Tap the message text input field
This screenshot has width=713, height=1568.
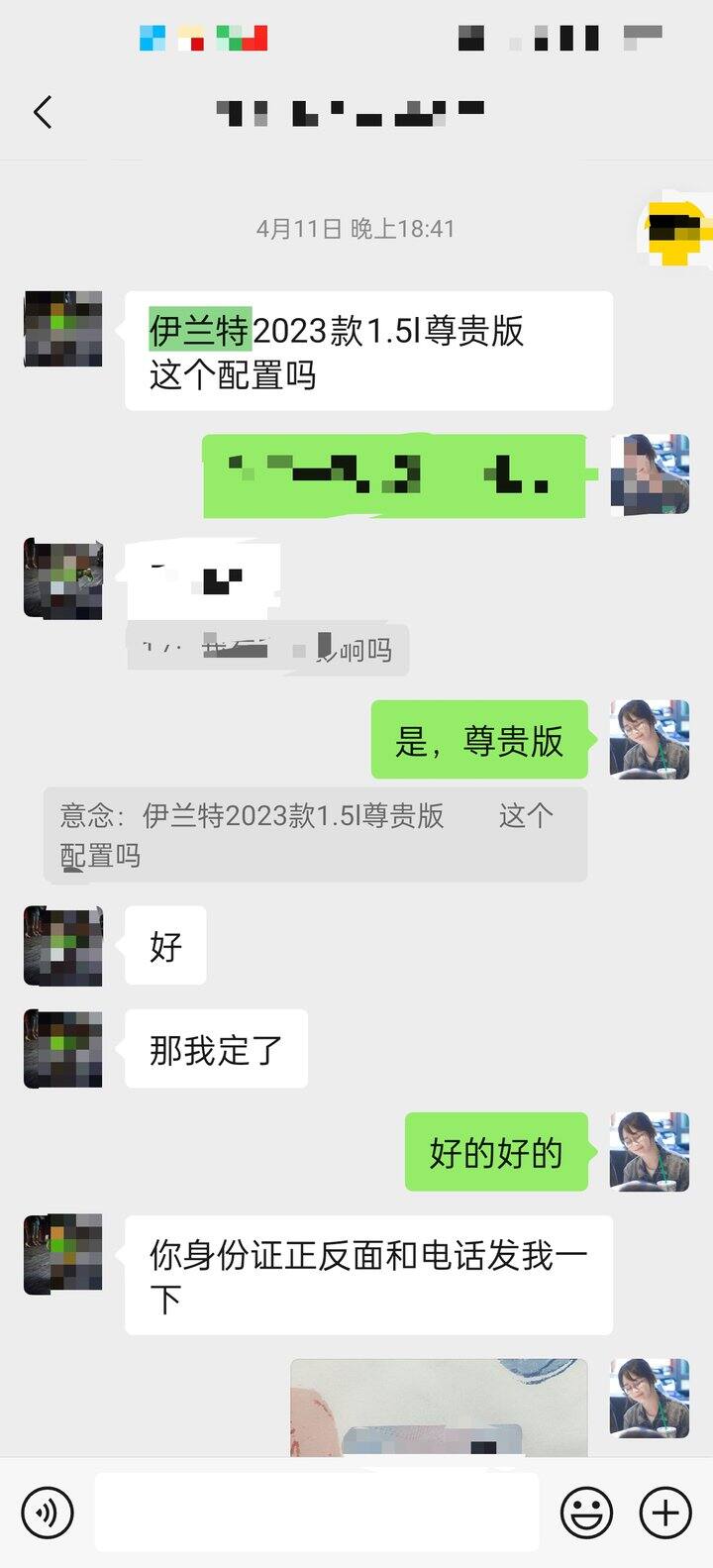click(317, 1513)
